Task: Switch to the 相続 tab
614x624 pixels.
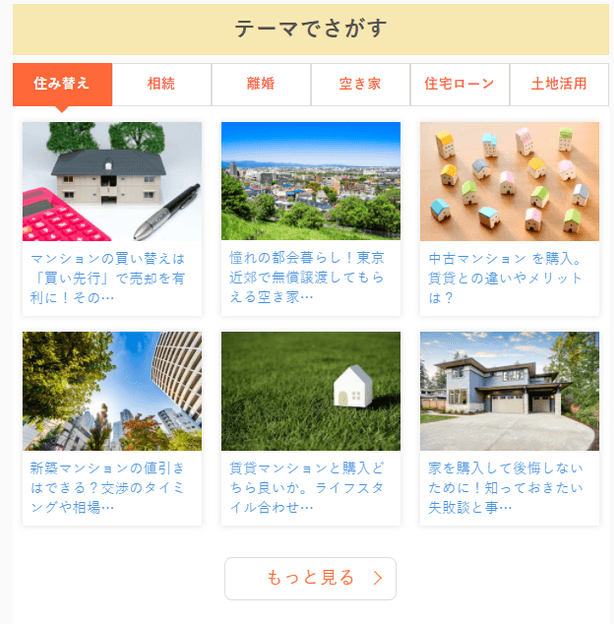Action: point(161,84)
